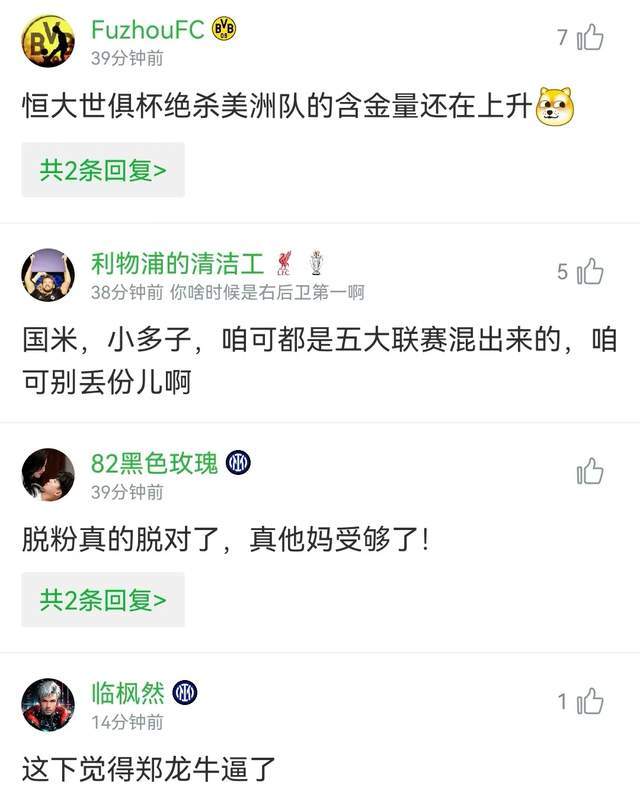Expand the 2 replies under FuzhouFC's comment
The image size is (640, 804).
click(x=103, y=170)
